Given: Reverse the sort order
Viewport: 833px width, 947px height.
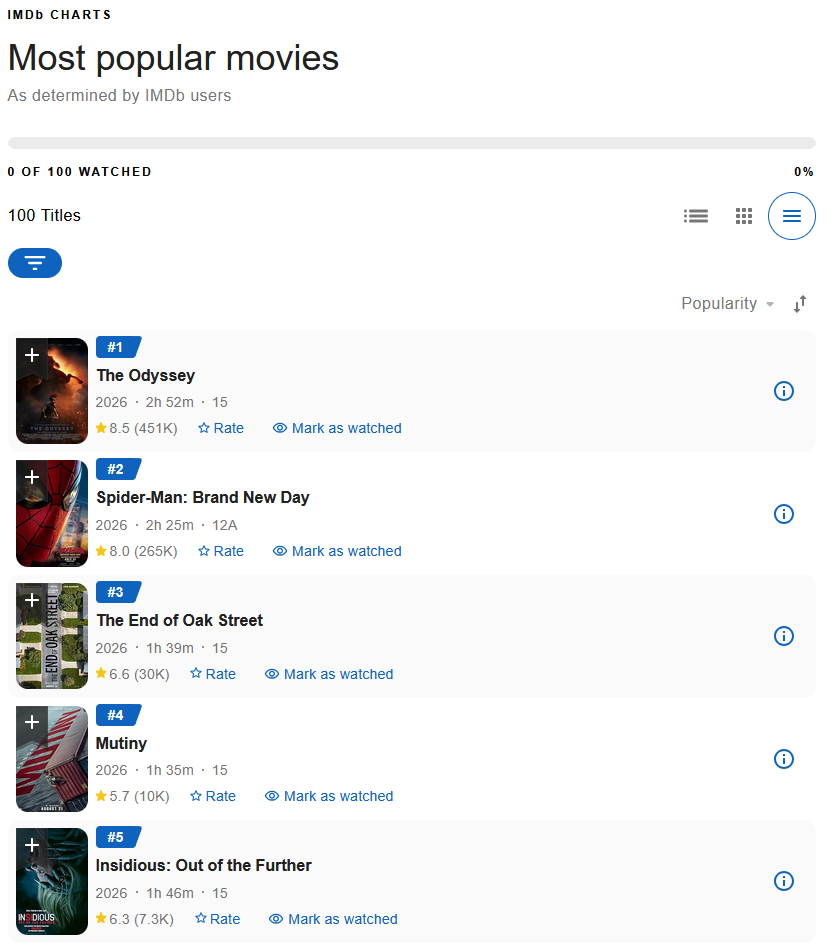Looking at the screenshot, I should click(x=800, y=304).
